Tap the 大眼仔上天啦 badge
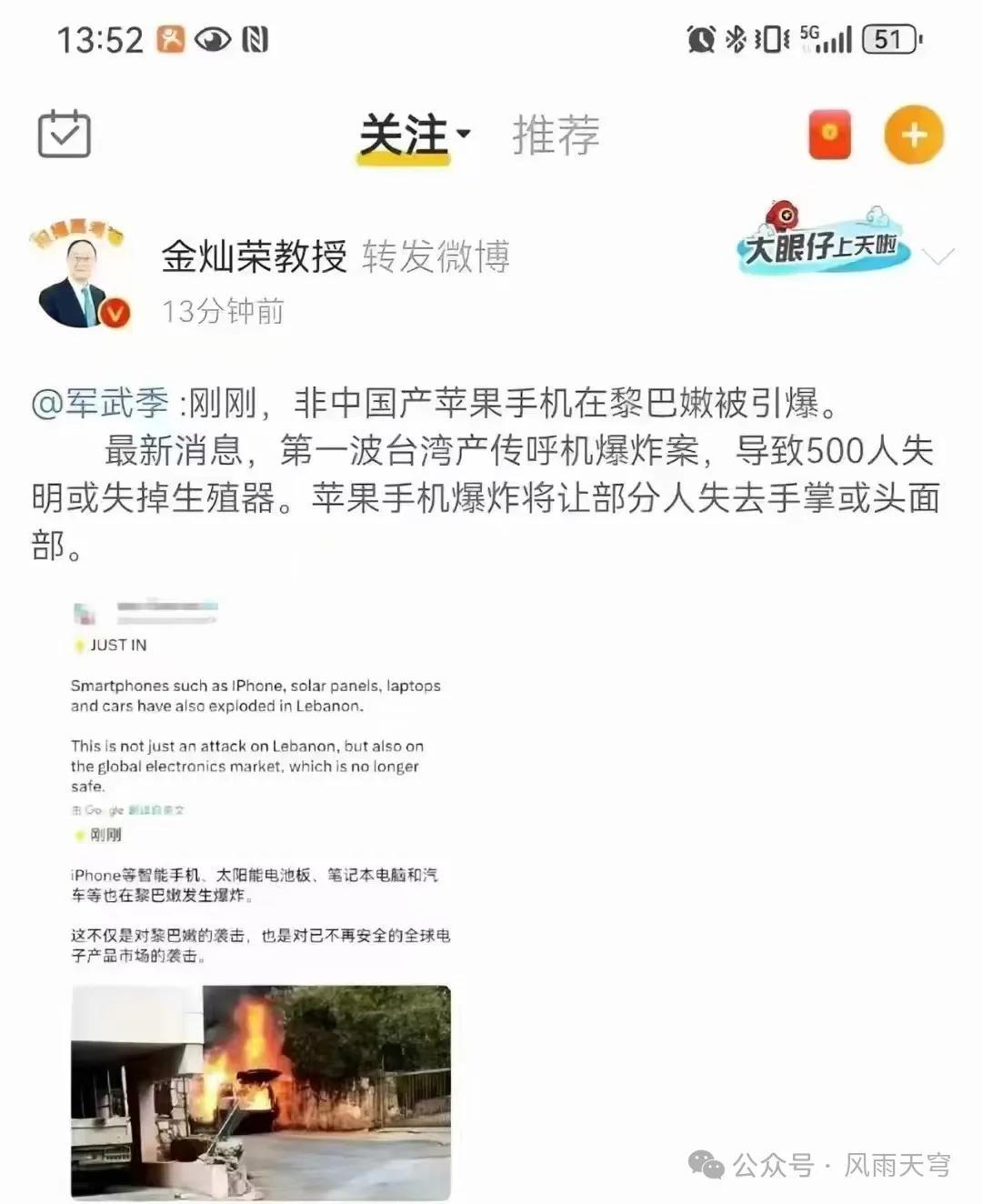 click(x=821, y=239)
